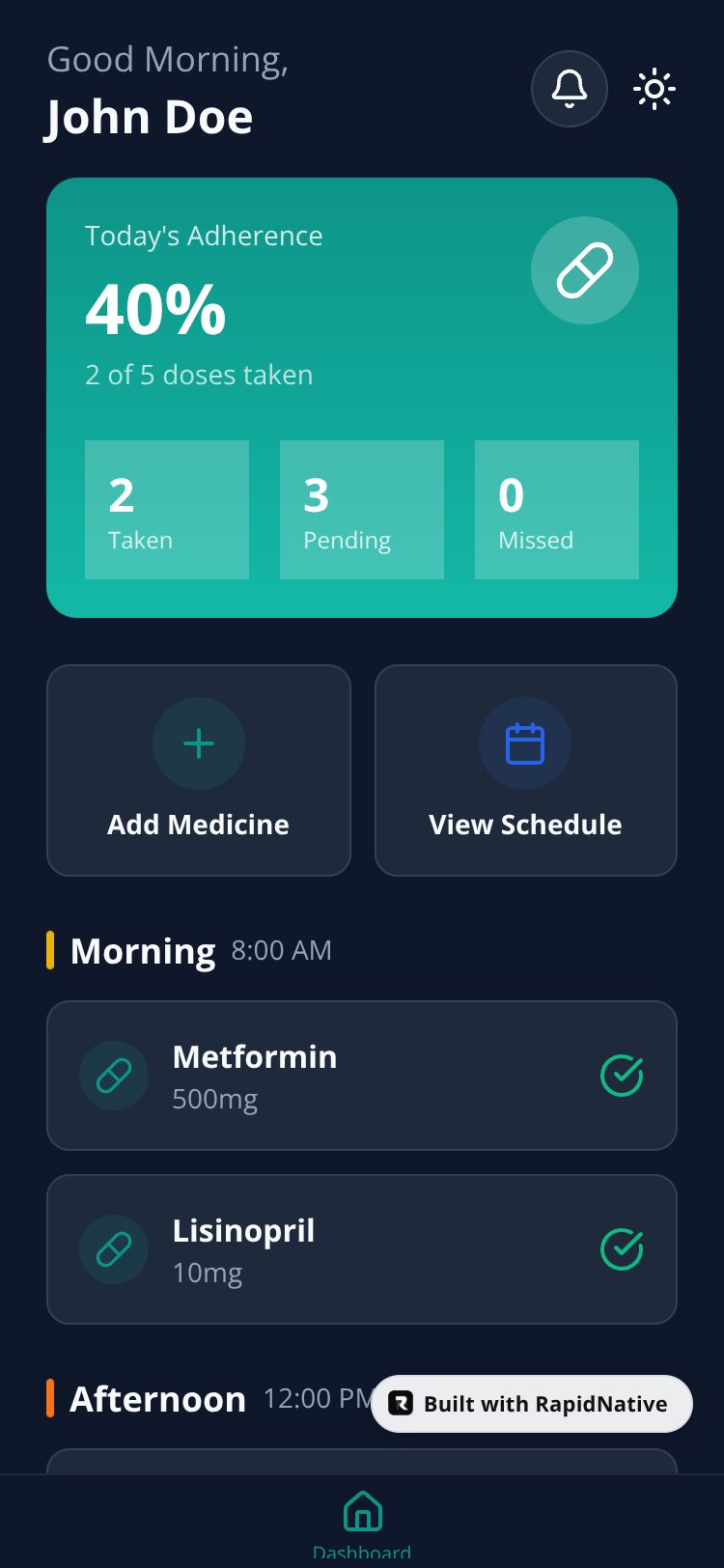Toggle the taken checkmark for Metformin
Image resolution: width=724 pixels, height=1568 pixels.
pyautogui.click(x=622, y=1076)
